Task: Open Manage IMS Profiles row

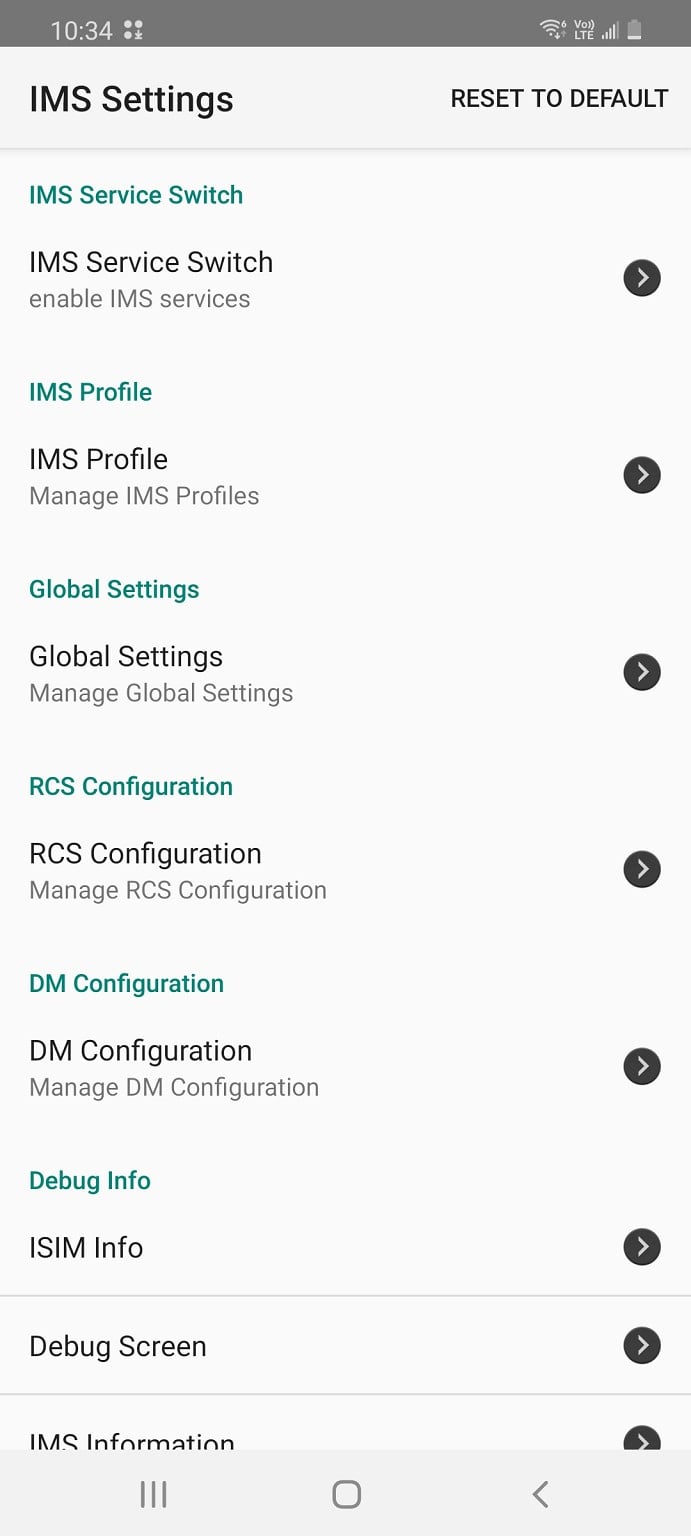Action: [345, 475]
